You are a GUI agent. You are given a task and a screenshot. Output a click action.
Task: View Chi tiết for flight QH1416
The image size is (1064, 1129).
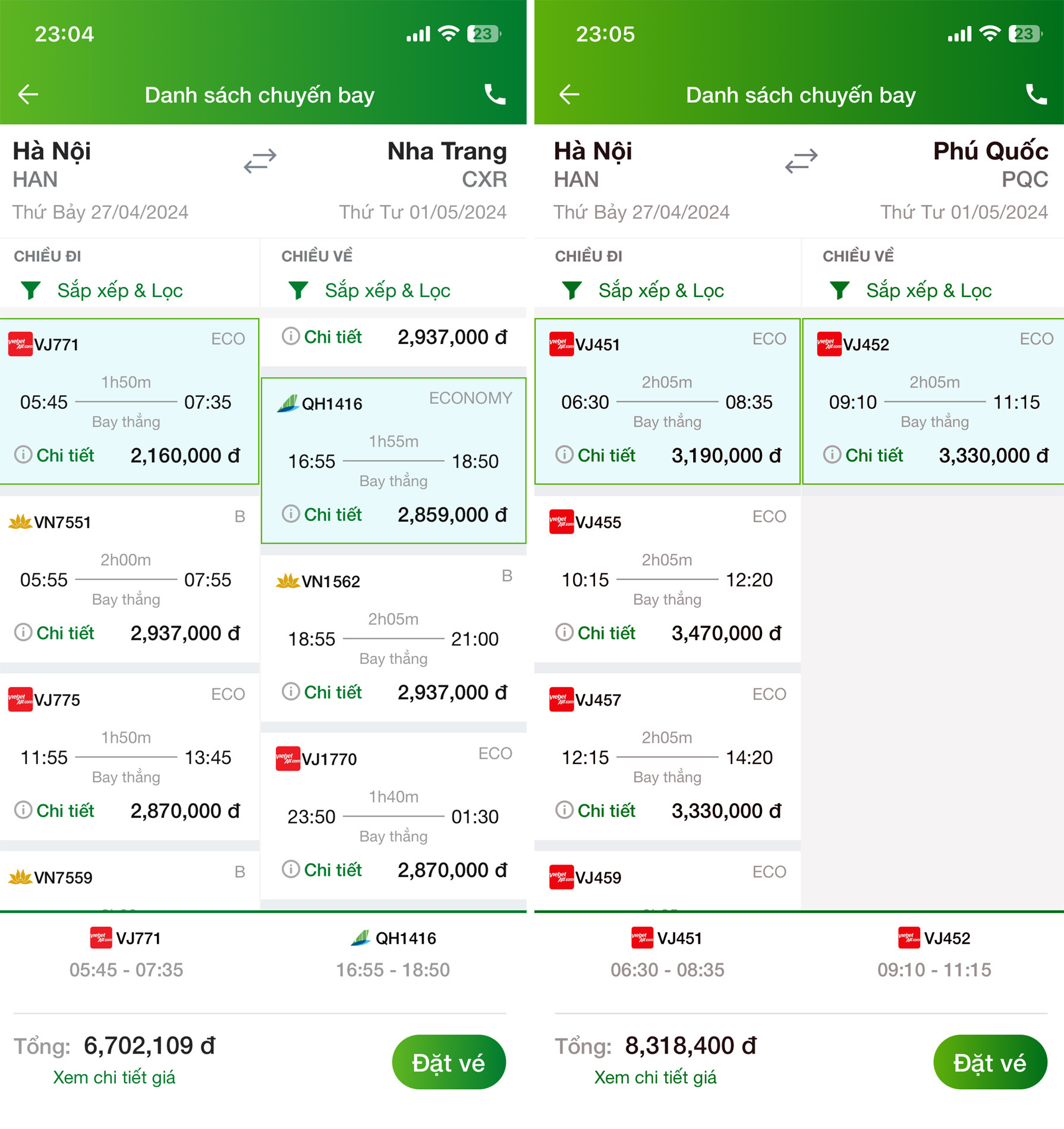323,515
